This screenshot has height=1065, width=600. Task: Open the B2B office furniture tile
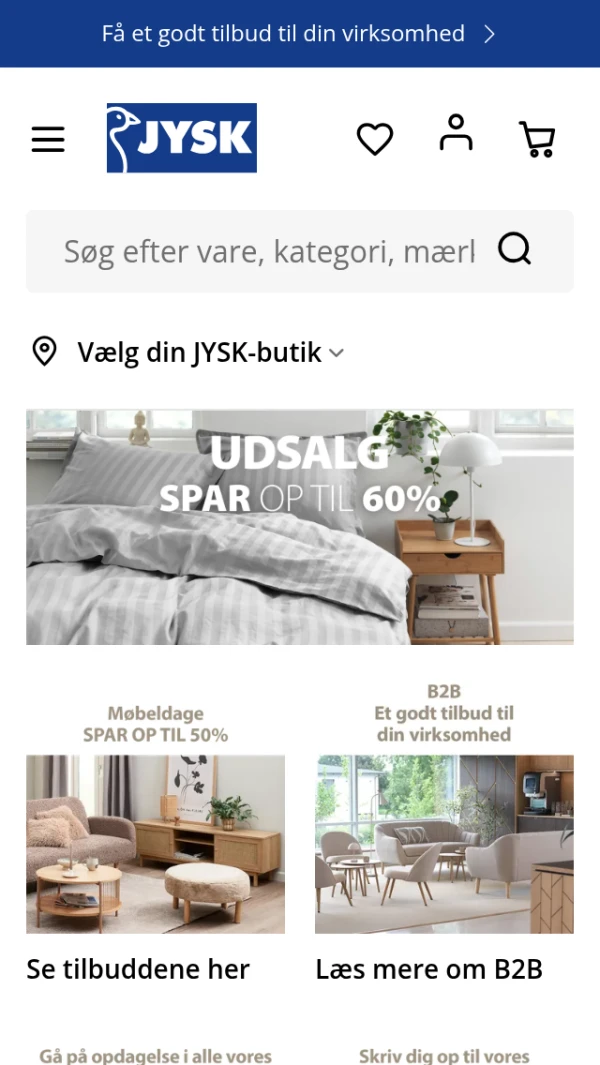pyautogui.click(x=444, y=844)
